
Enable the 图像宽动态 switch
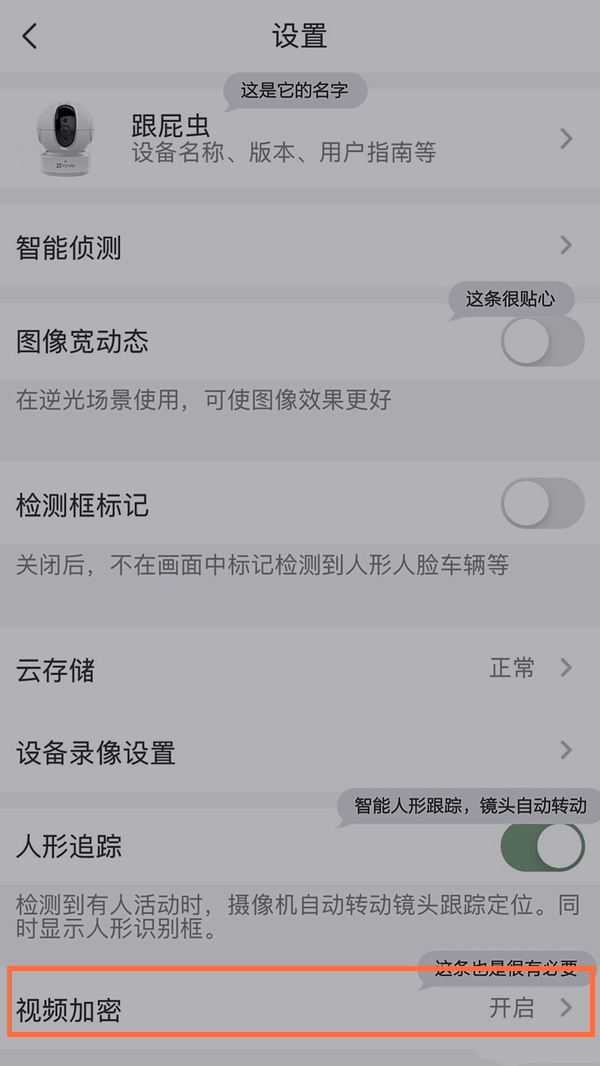(x=541, y=343)
